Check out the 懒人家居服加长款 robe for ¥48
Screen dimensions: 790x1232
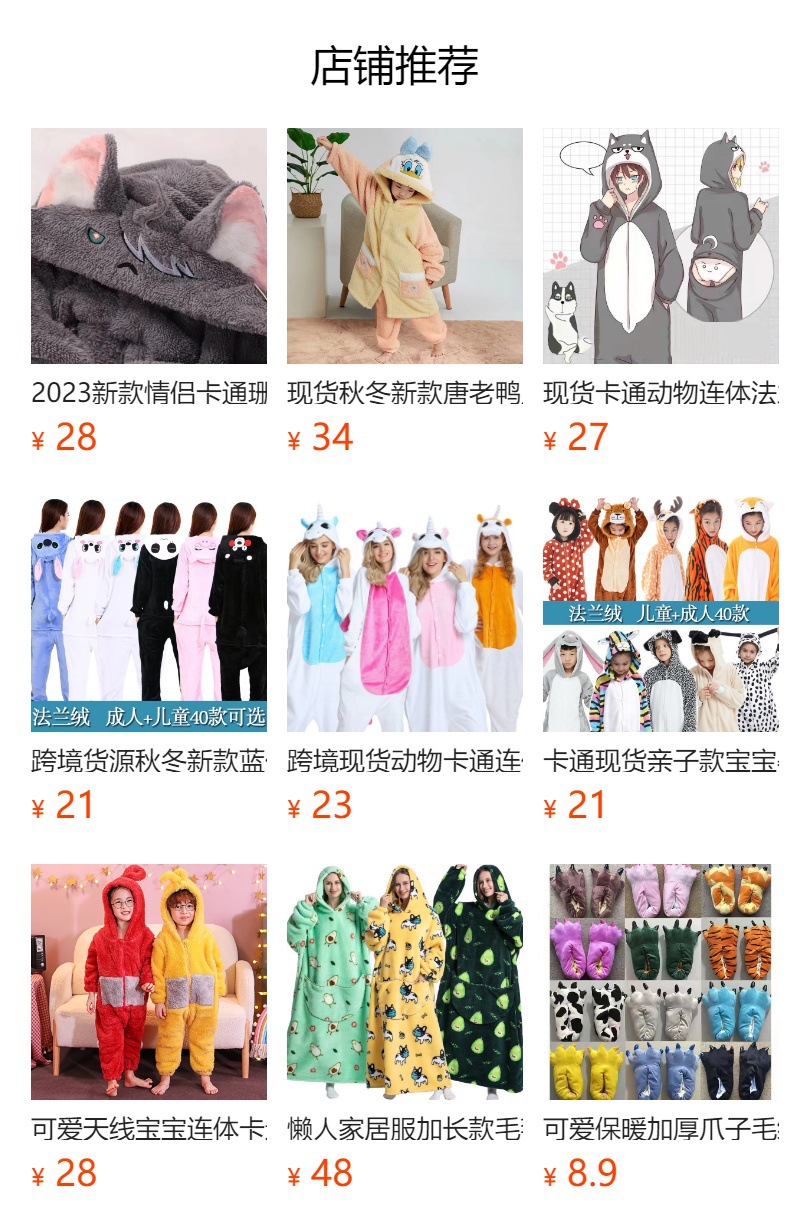[x=404, y=982]
